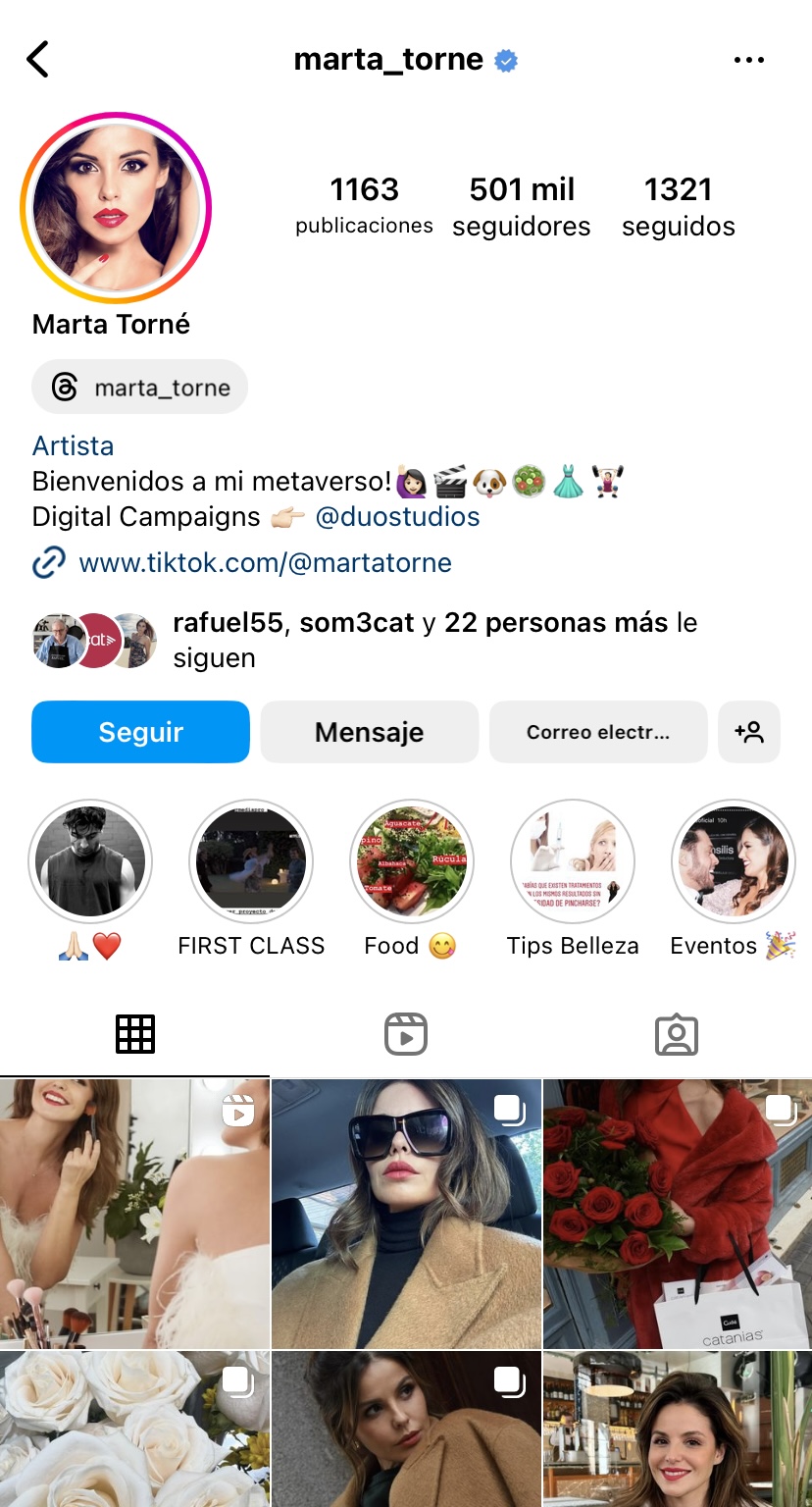The image size is (812, 1507).
Task: Open the Threads marta_torne badge
Action: click(140, 388)
